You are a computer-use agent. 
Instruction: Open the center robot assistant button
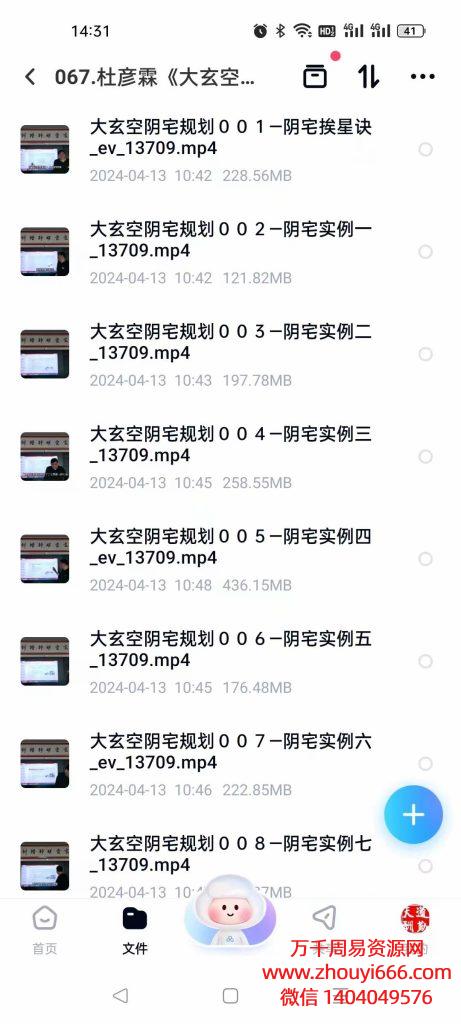(x=230, y=912)
